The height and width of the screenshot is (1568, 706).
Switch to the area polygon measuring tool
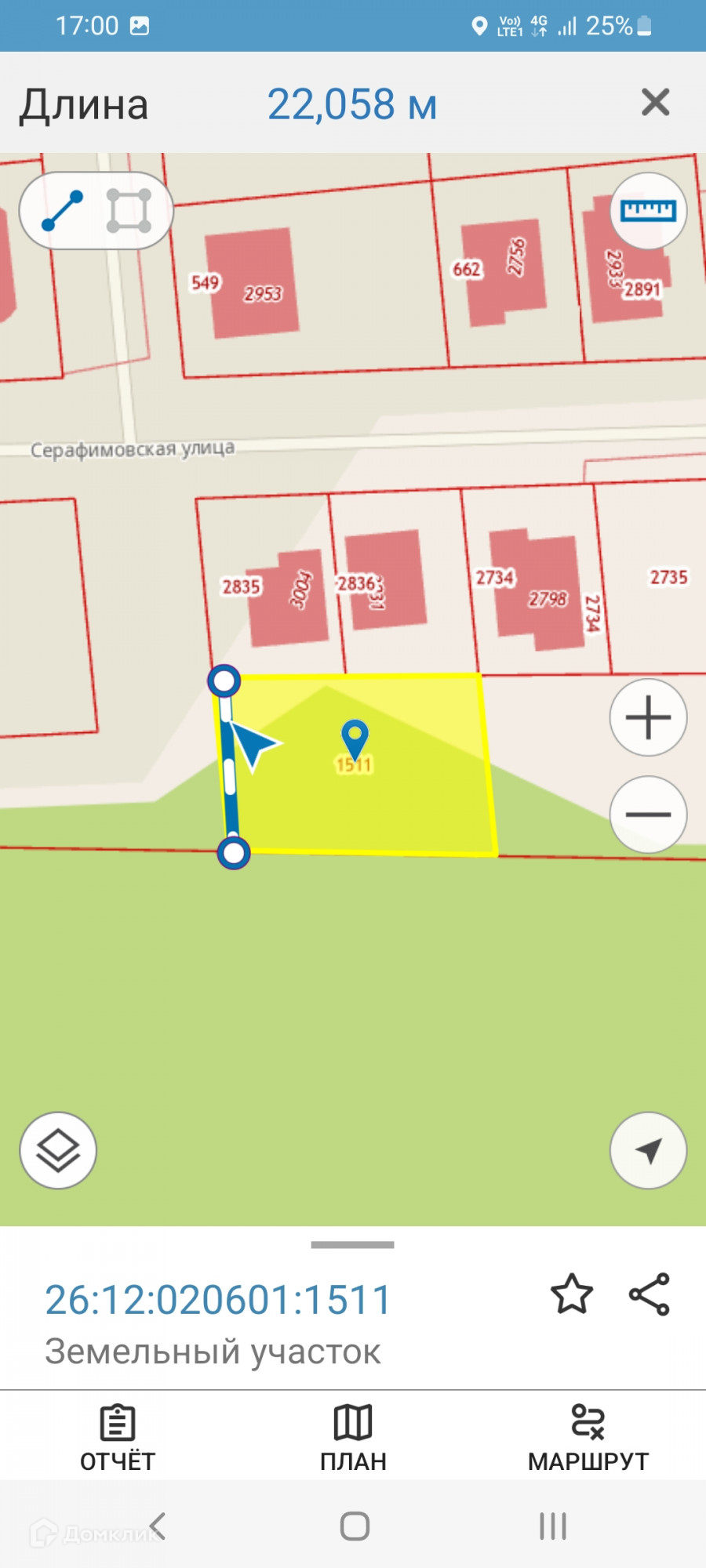point(129,211)
